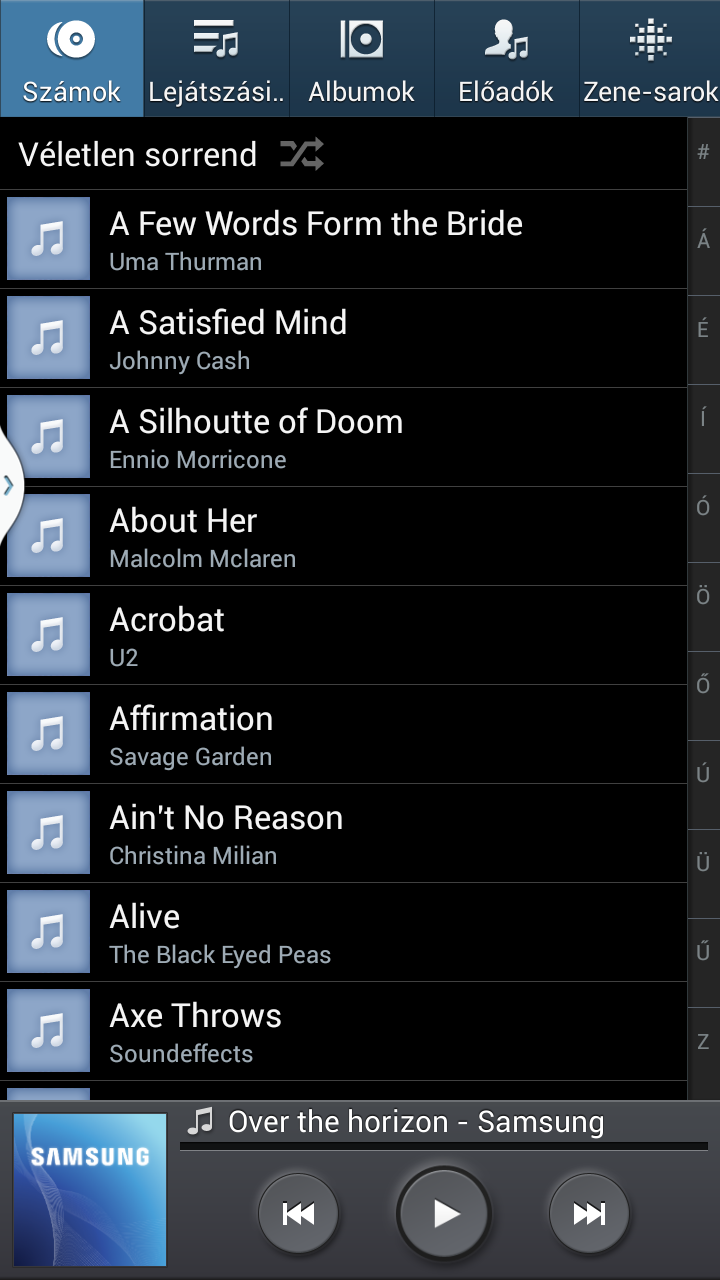
Task: Open the Albumok tab
Action: [361, 60]
